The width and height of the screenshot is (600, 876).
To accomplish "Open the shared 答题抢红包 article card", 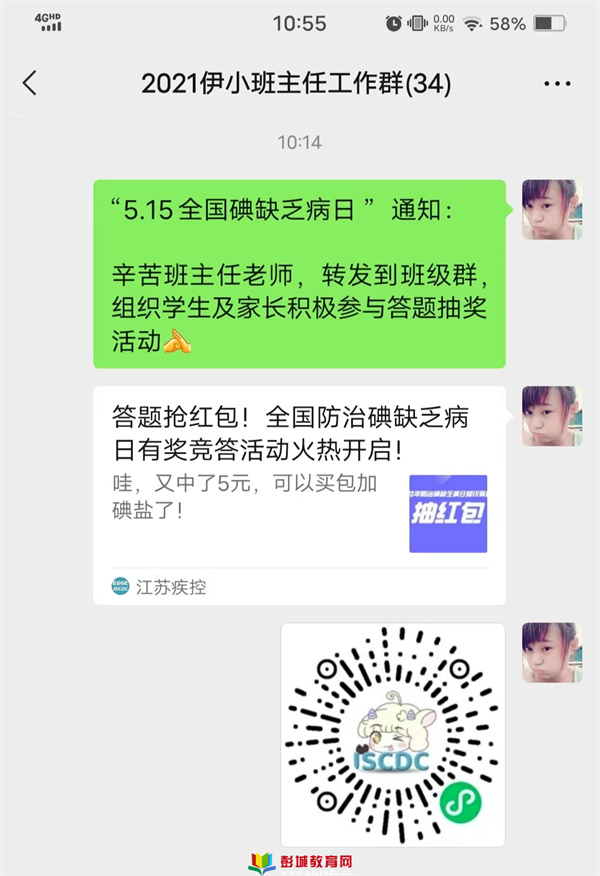I will [299, 495].
